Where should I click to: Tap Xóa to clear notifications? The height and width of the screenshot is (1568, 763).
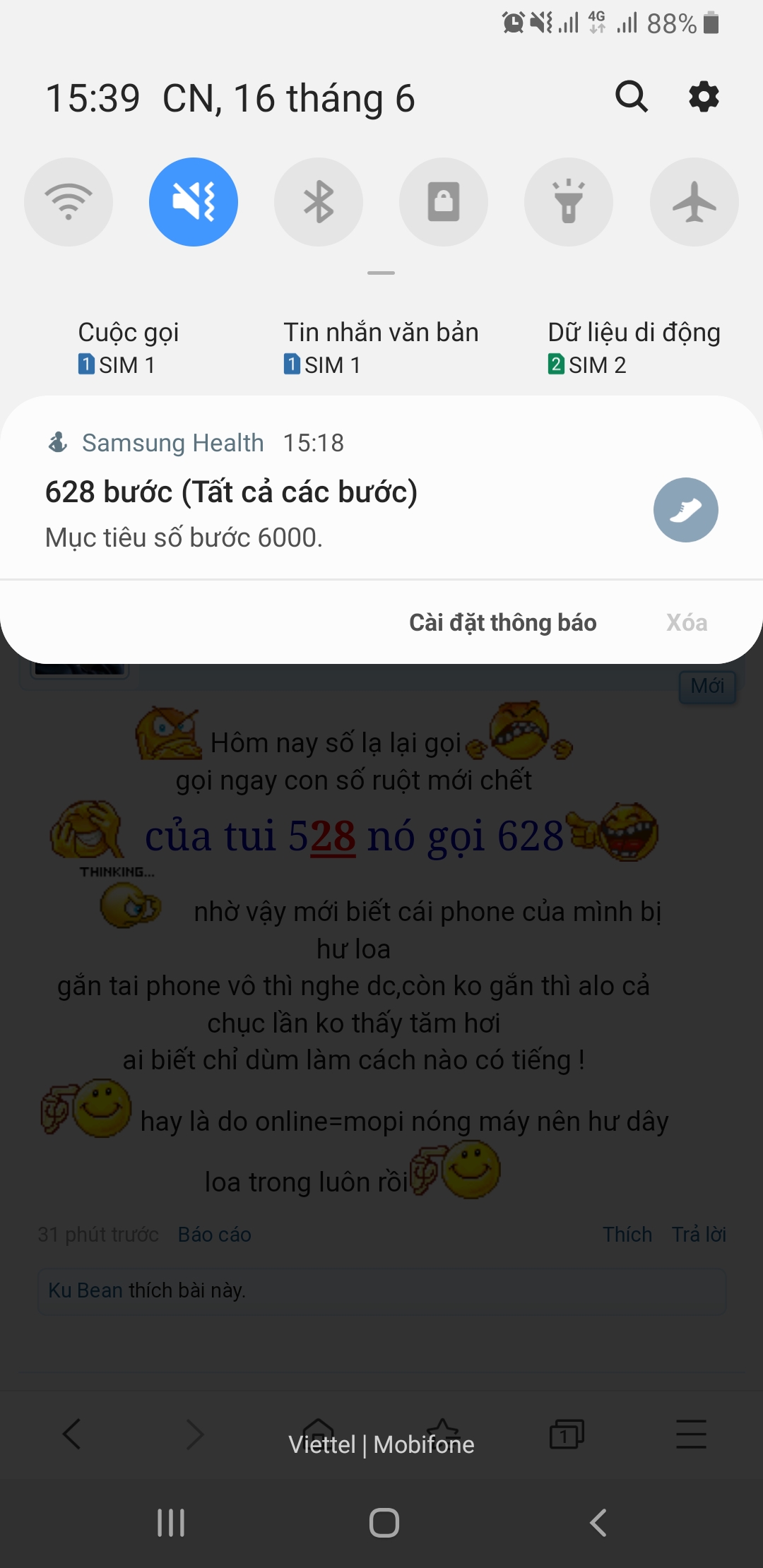click(x=687, y=622)
